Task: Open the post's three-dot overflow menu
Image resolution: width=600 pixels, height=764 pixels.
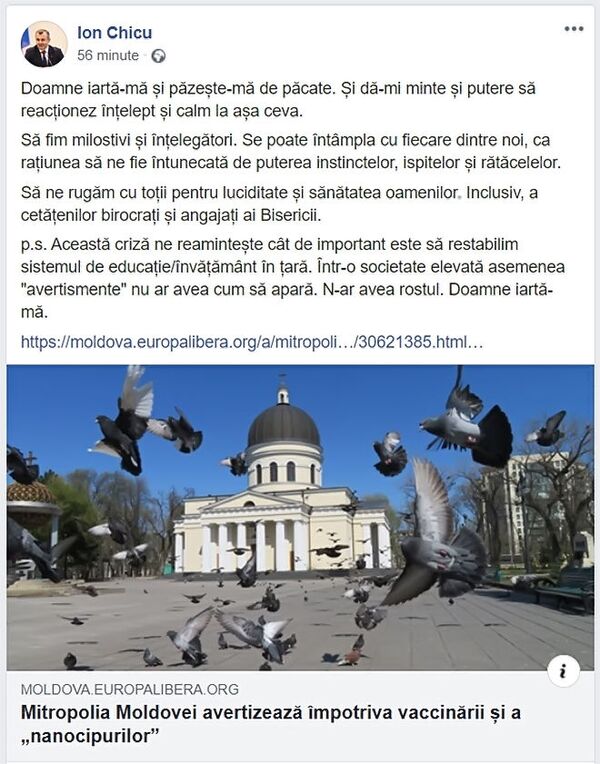Action: coord(573,30)
